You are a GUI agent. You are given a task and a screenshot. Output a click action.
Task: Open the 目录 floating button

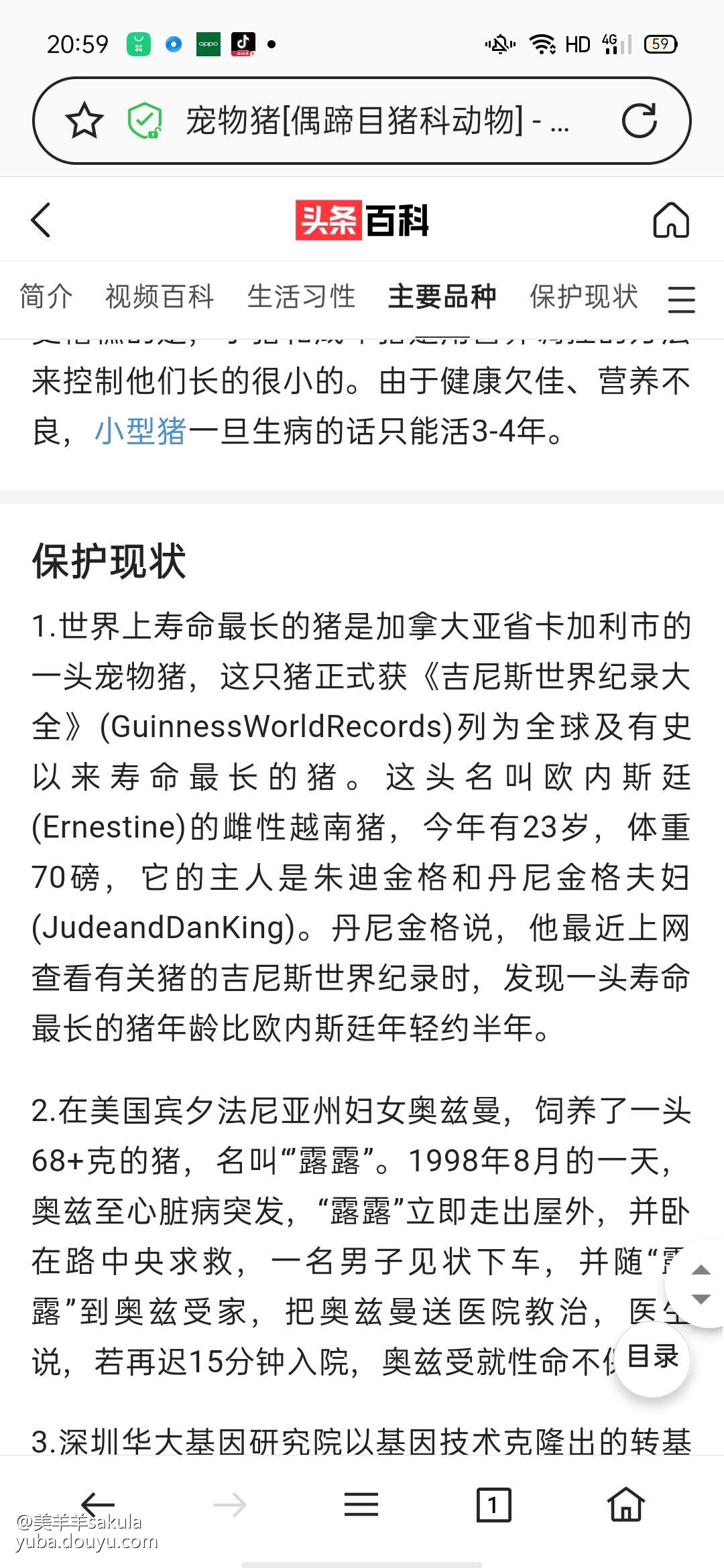coord(652,1357)
